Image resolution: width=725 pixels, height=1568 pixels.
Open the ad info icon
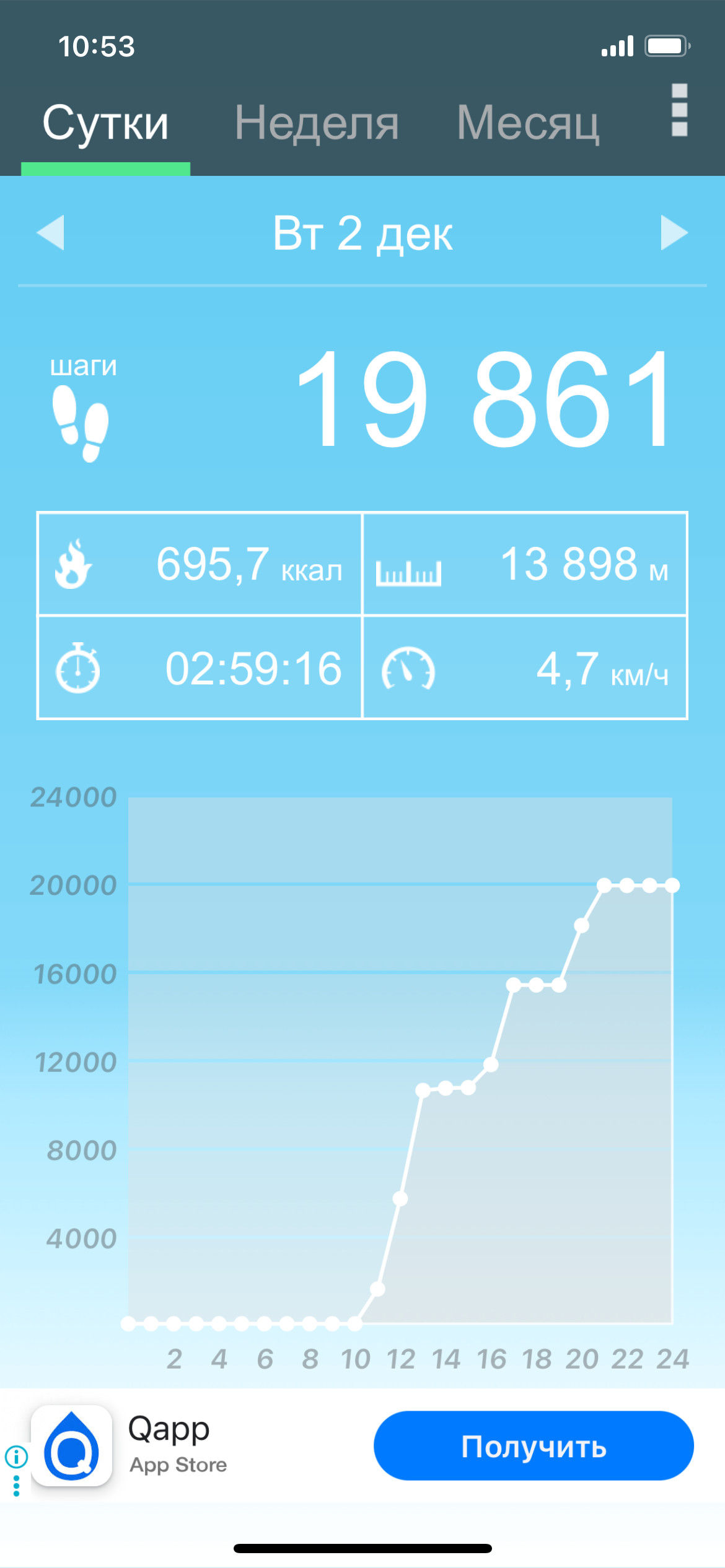pos(17,1457)
